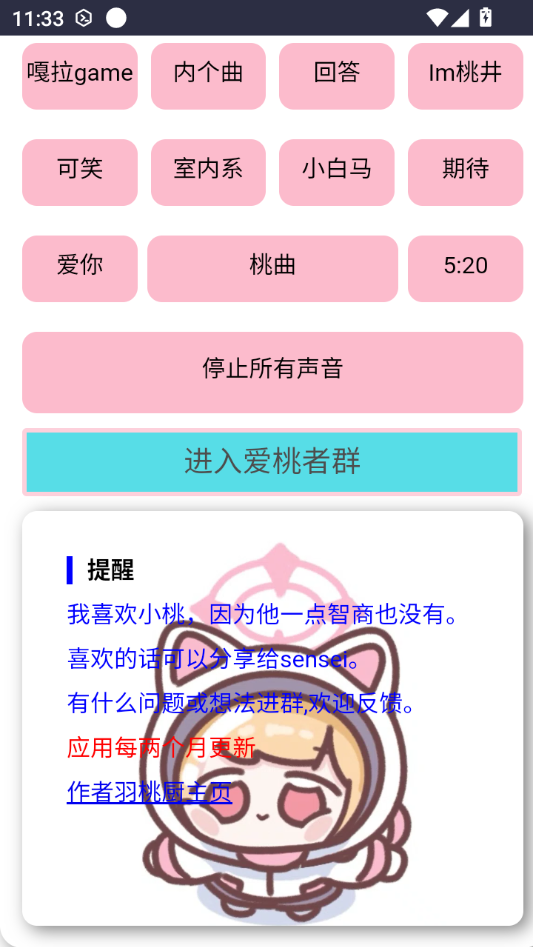Tap the 期待 sound button
533x948 pixels.
click(465, 172)
